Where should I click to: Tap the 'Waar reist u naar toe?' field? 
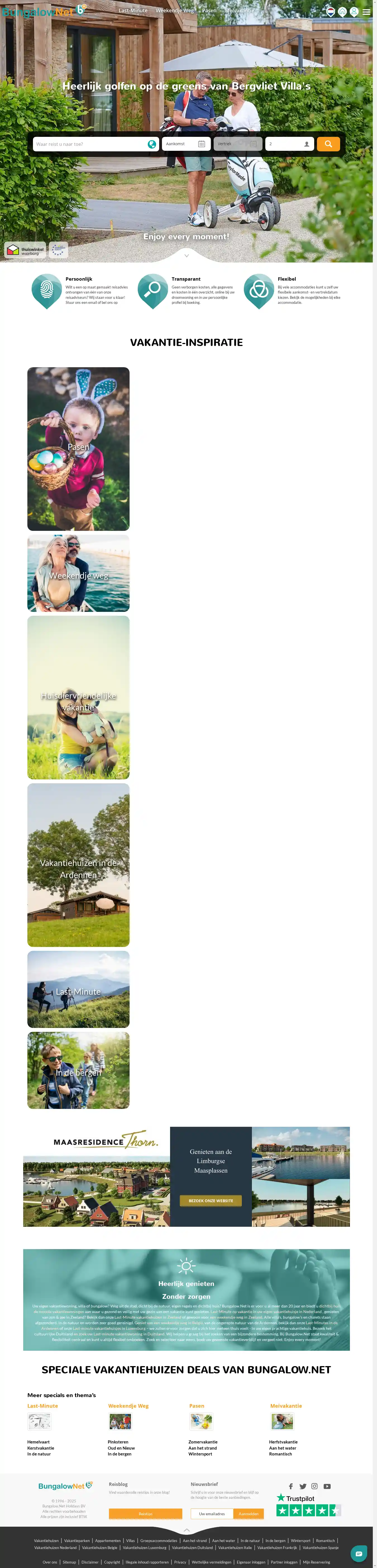pos(90,144)
